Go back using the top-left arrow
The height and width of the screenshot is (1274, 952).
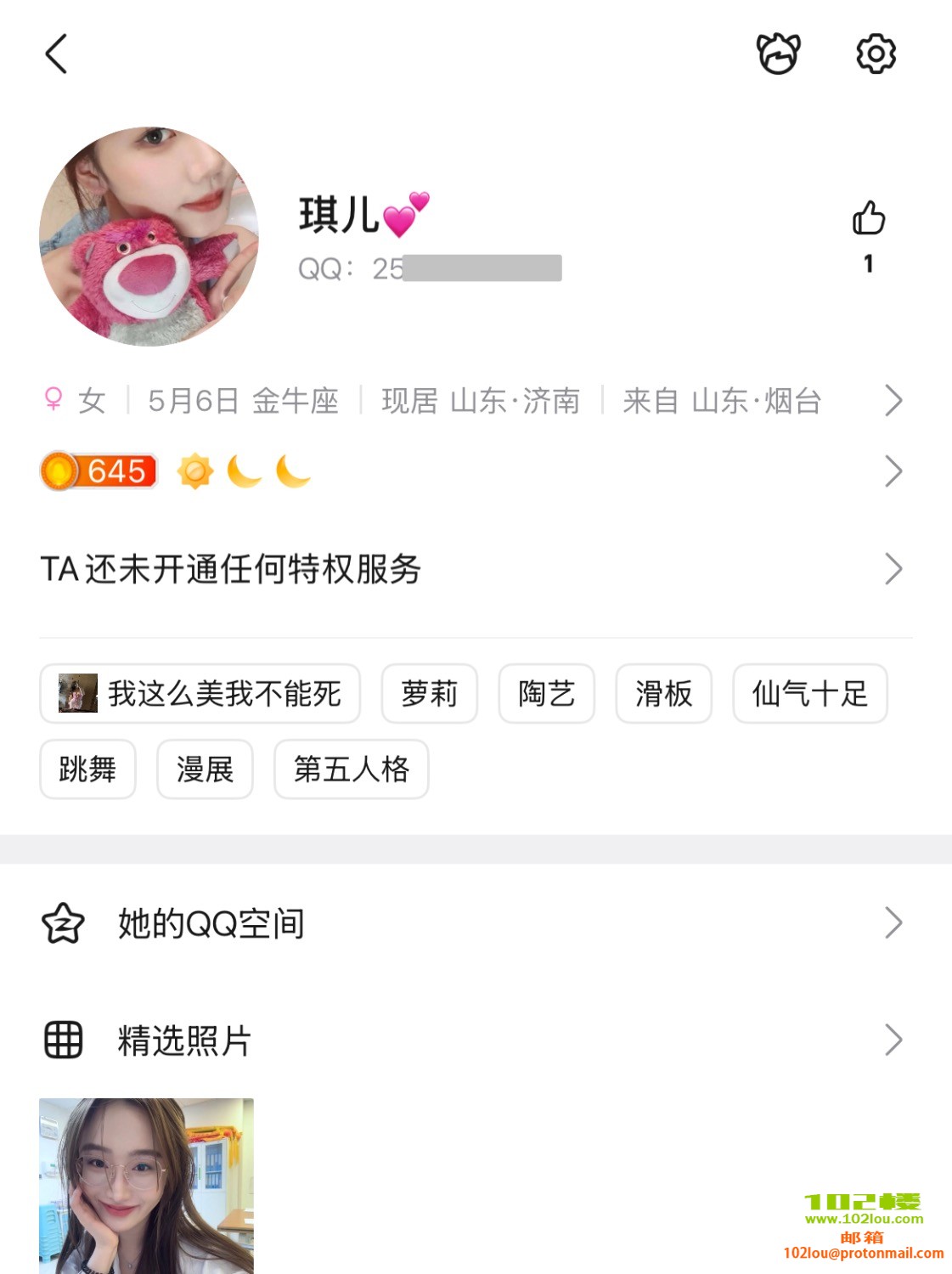pyautogui.click(x=56, y=54)
